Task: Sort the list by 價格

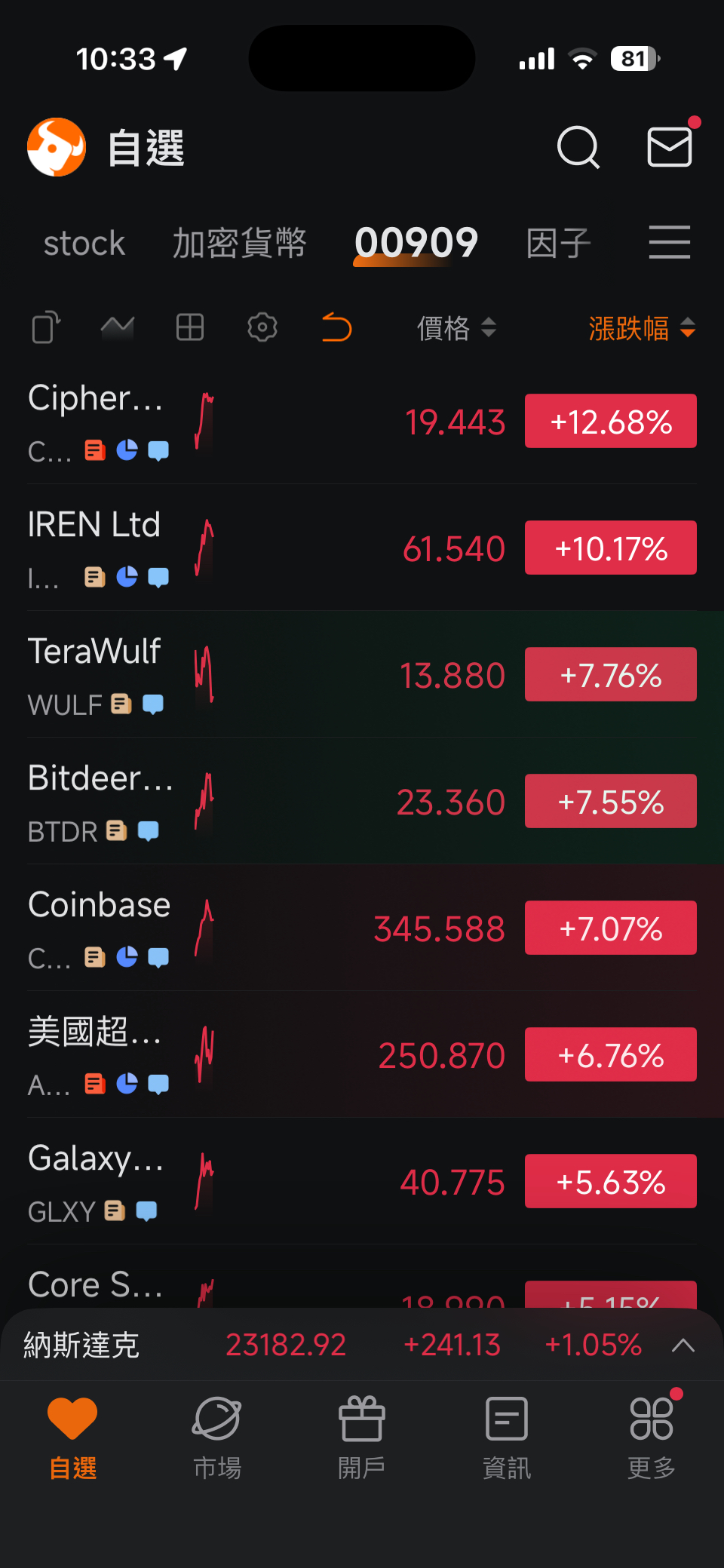Action: [456, 328]
